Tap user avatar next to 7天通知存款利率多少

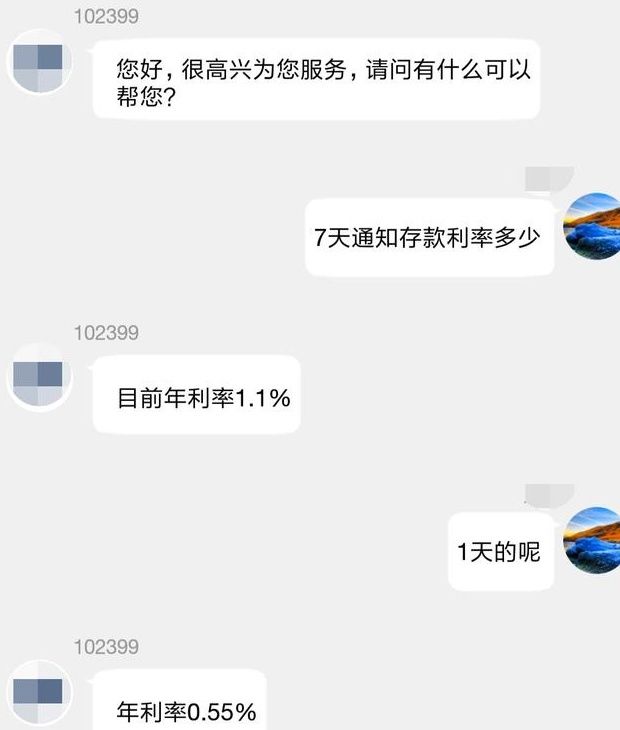tap(592, 226)
